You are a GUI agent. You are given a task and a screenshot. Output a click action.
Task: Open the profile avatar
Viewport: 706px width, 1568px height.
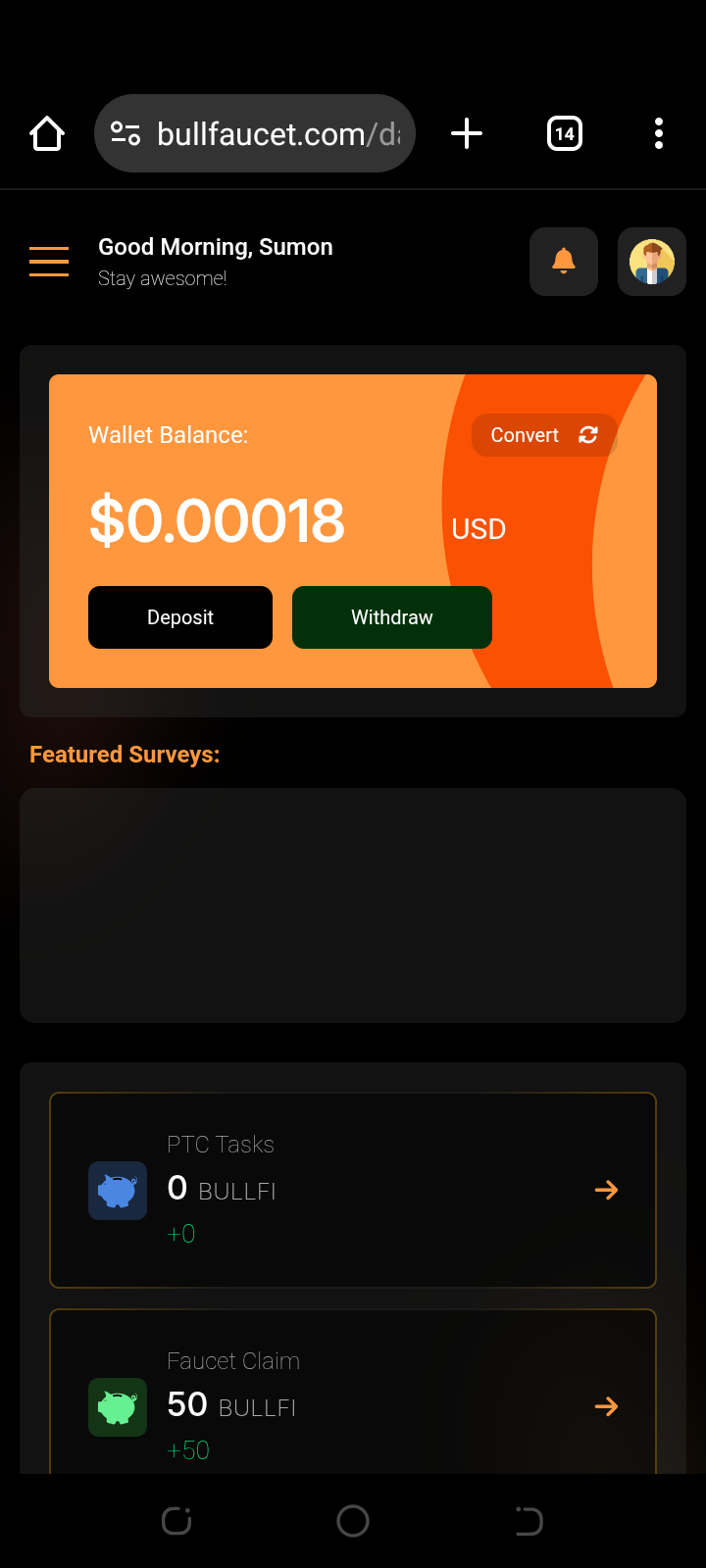pos(652,262)
